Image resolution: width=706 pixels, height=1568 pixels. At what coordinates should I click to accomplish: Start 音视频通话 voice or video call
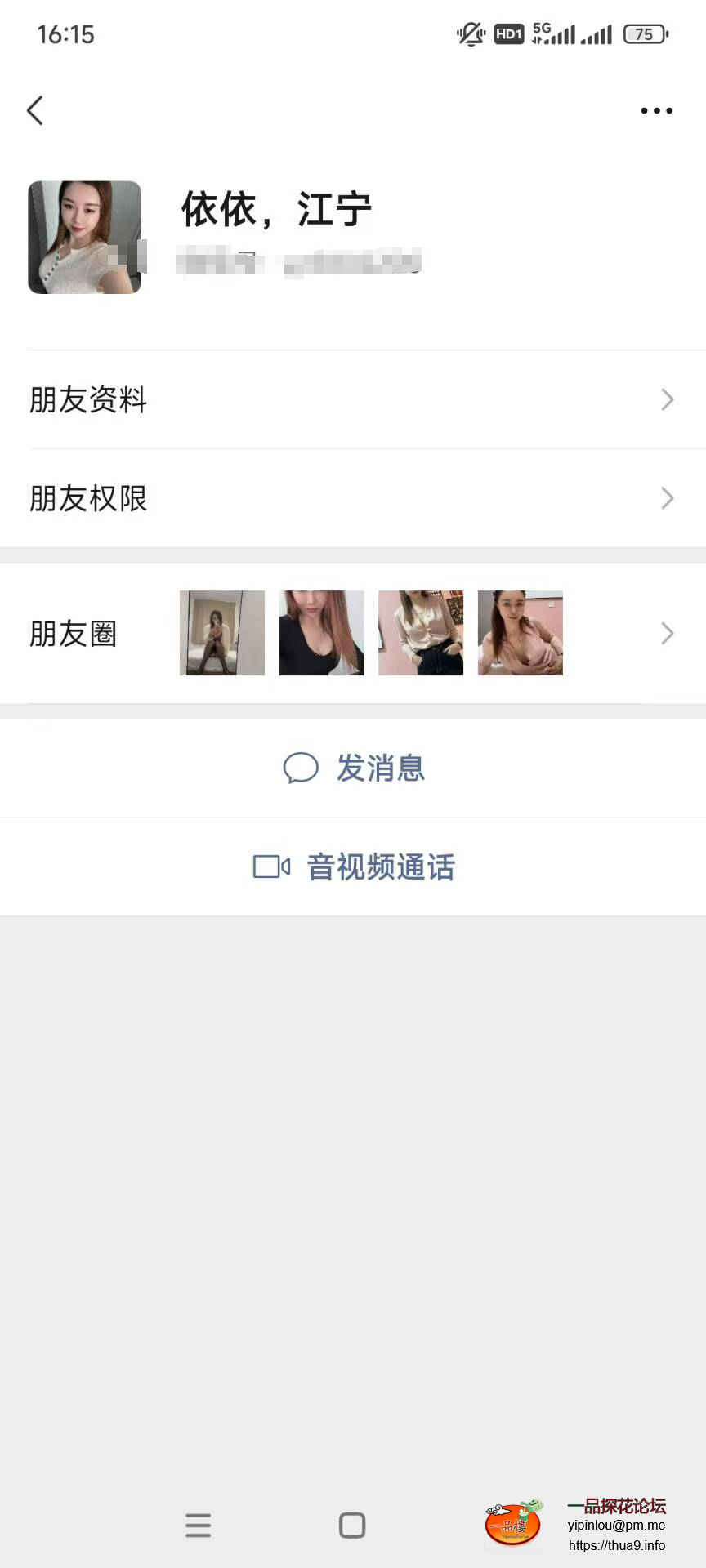381,866
